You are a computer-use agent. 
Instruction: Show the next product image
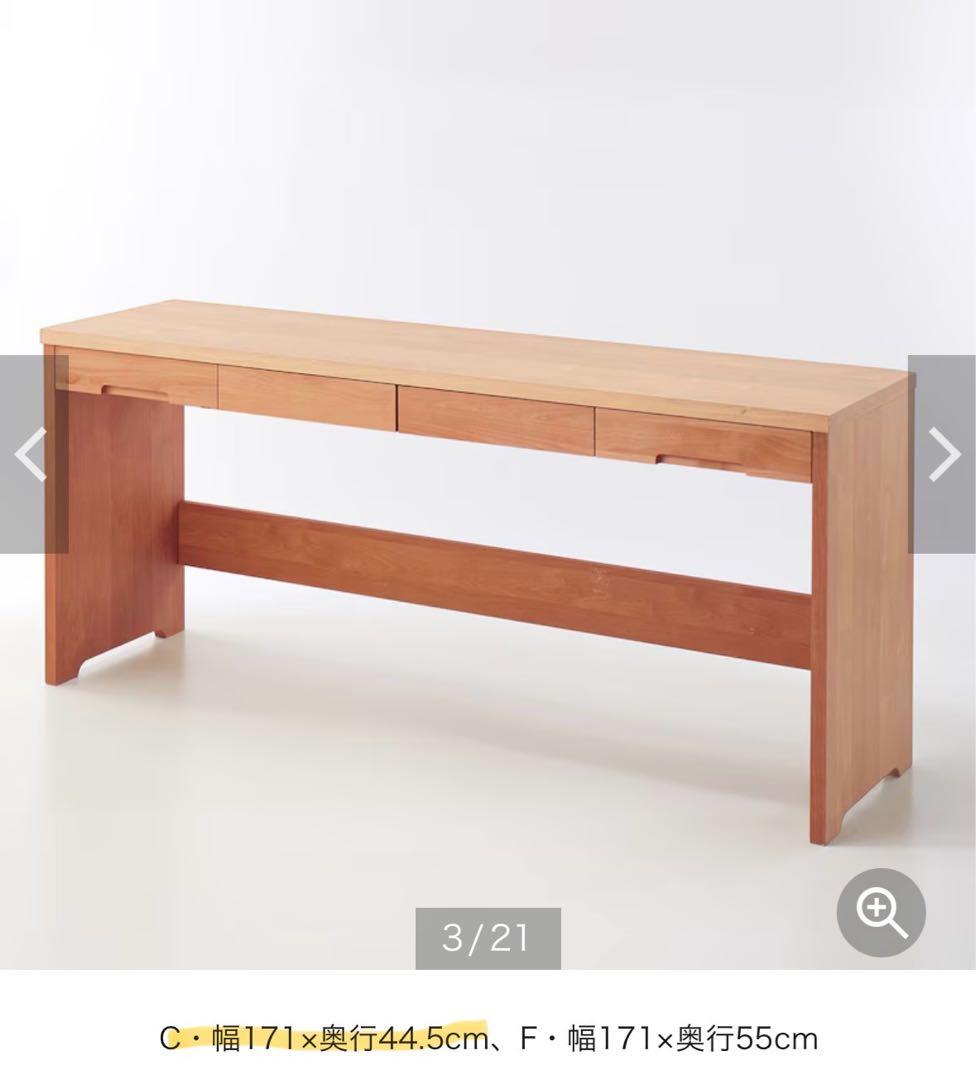point(942,454)
